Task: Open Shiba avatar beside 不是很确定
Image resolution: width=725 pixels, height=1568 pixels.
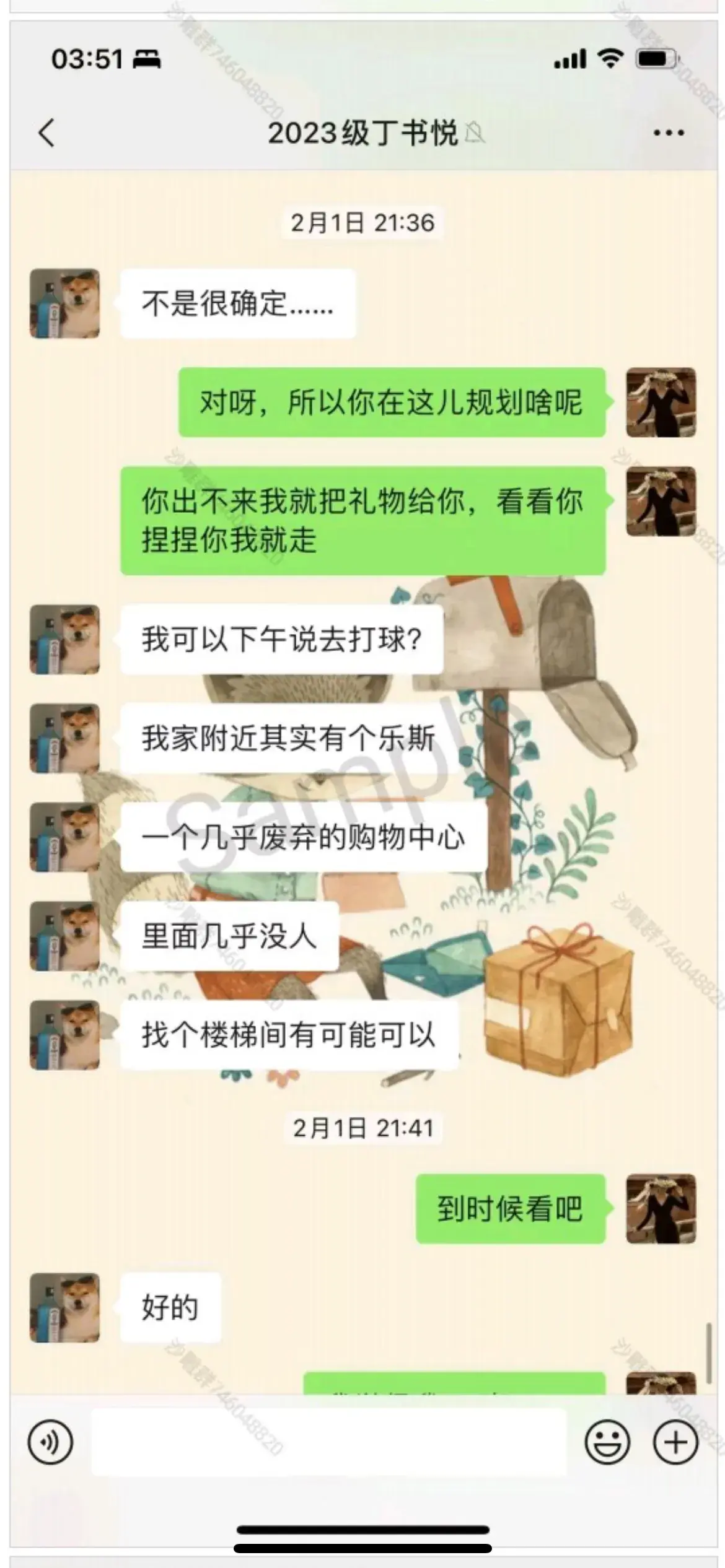Action: pyautogui.click(x=65, y=303)
